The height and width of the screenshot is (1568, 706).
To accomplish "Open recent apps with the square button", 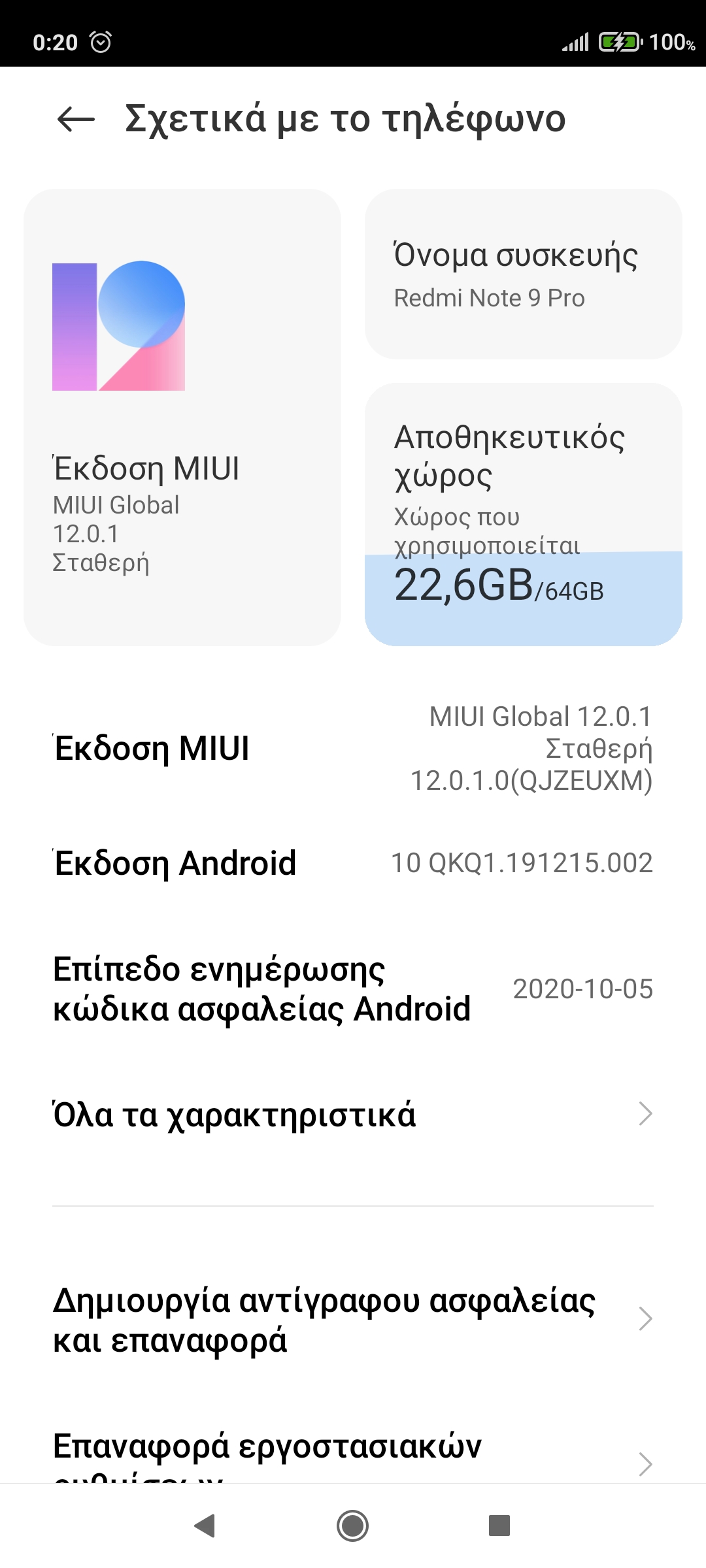I will [x=499, y=1526].
